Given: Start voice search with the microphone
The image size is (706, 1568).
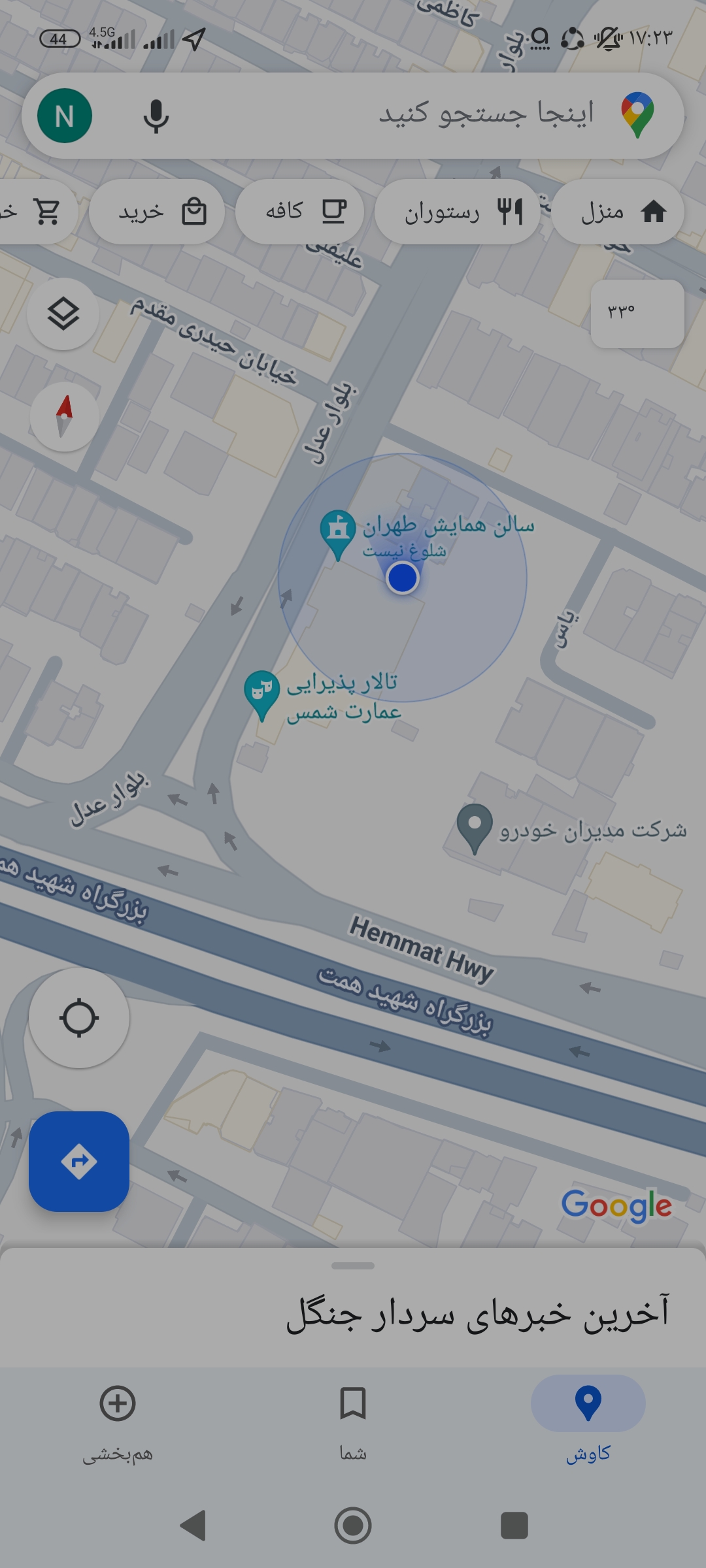Looking at the screenshot, I should point(156,116).
